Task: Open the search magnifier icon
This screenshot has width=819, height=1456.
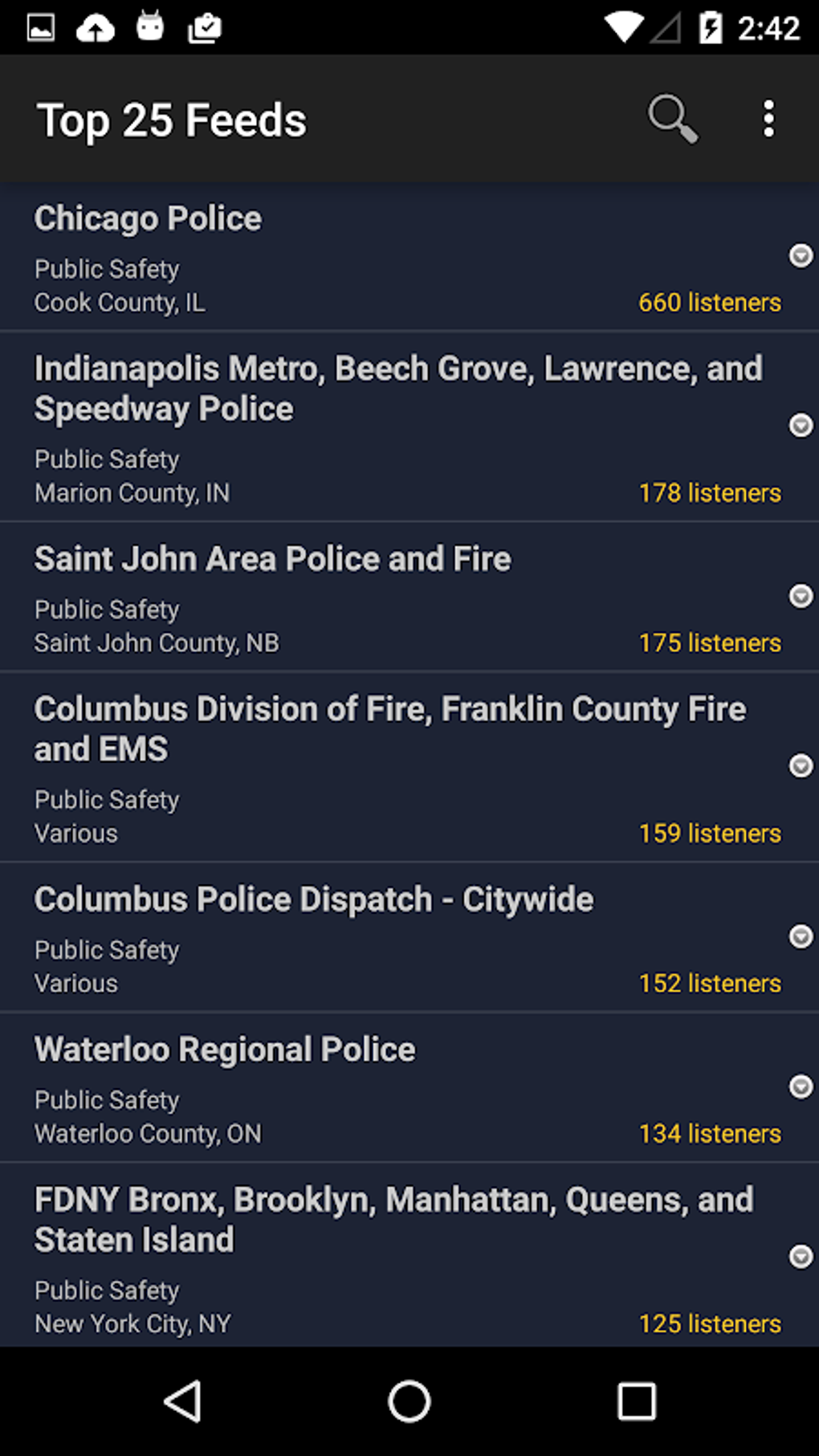Action: 673,120
